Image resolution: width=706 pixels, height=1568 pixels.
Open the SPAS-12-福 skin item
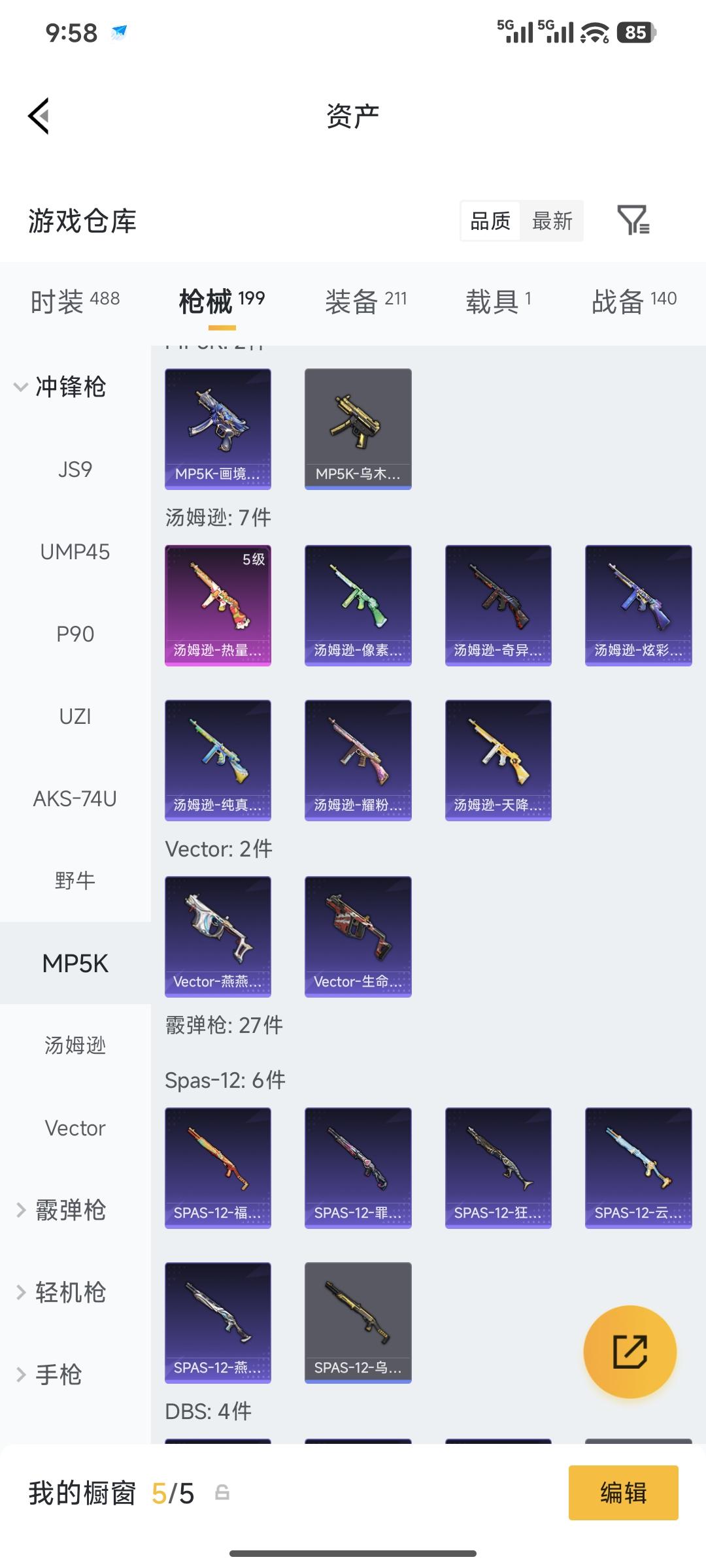pyautogui.click(x=218, y=1168)
